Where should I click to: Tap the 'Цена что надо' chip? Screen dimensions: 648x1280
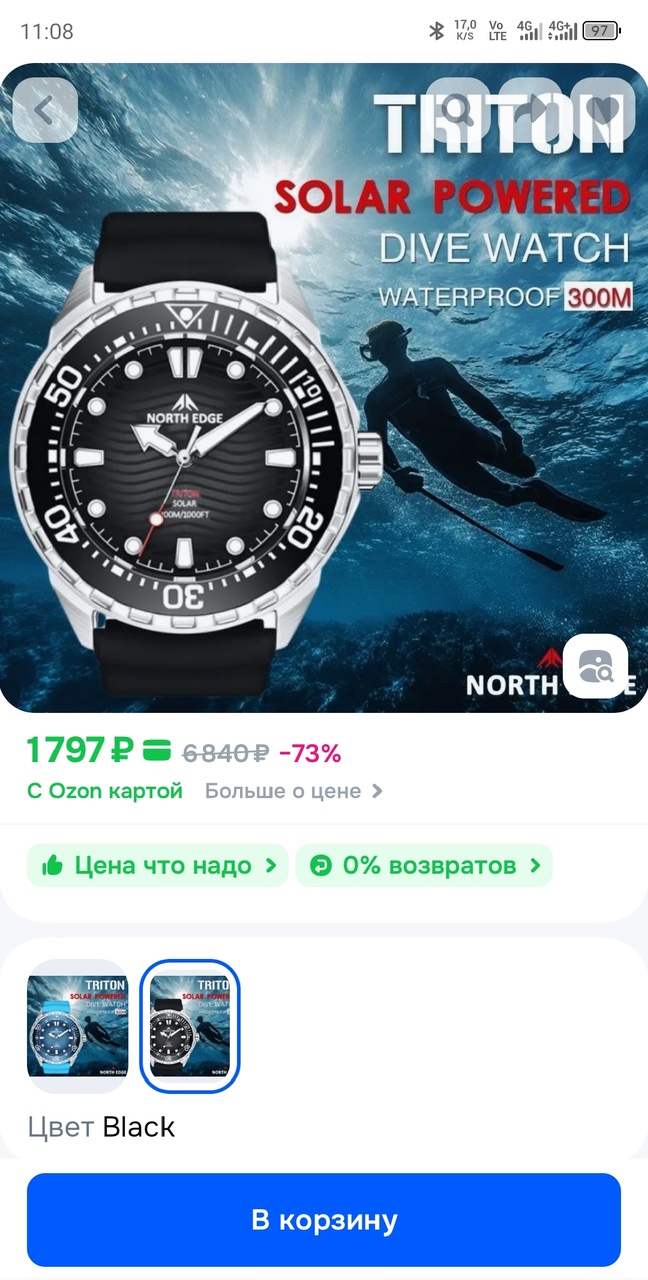[158, 865]
